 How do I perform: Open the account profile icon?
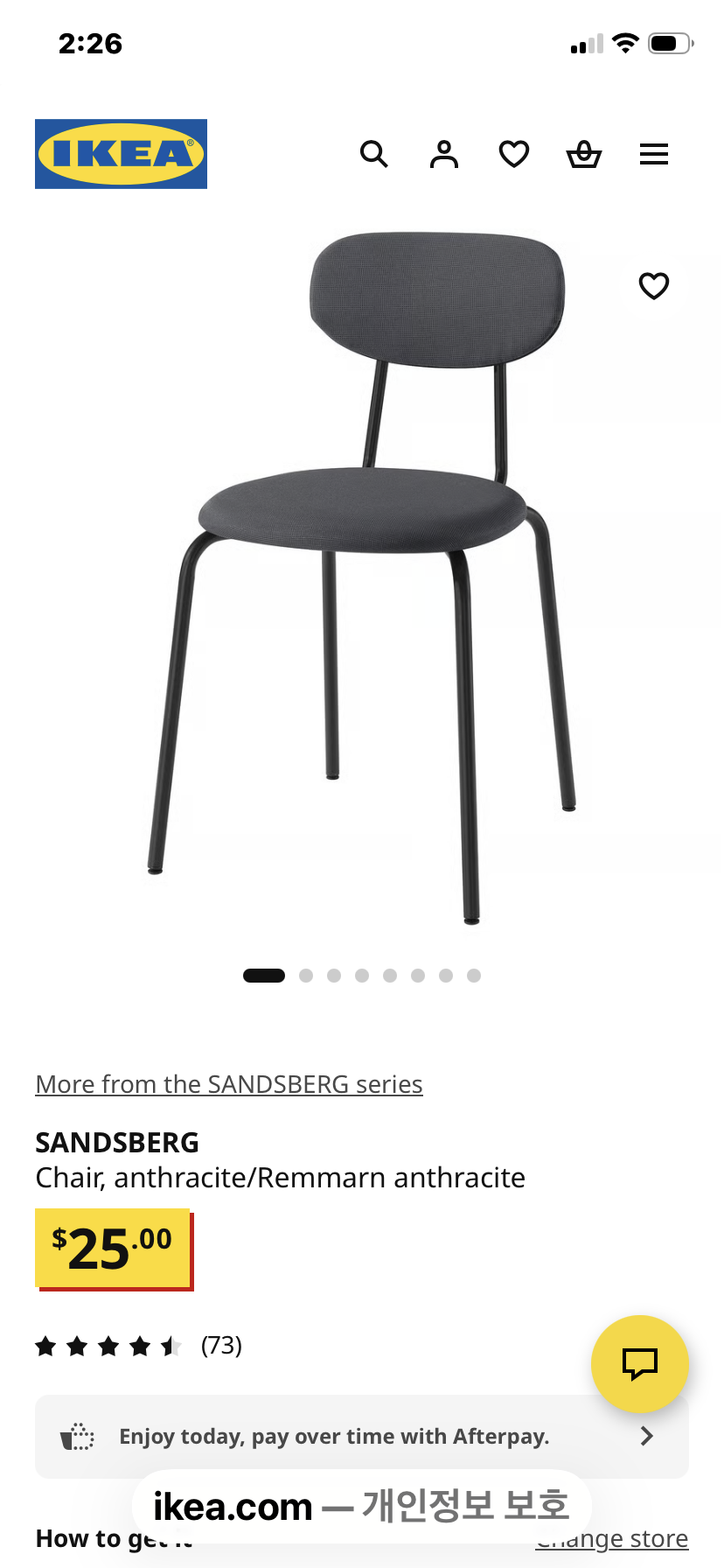444,154
